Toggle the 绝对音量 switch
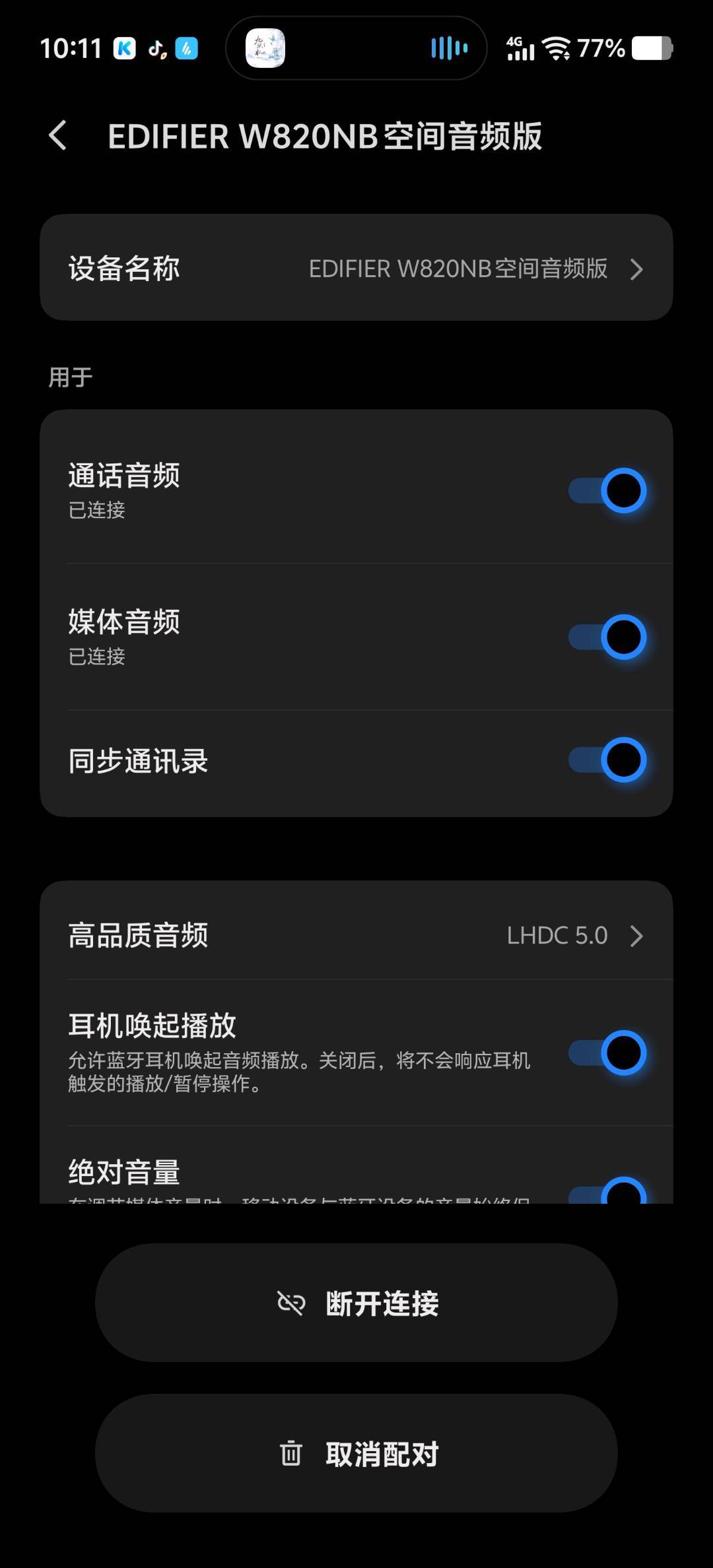713x1568 pixels. click(x=609, y=1192)
